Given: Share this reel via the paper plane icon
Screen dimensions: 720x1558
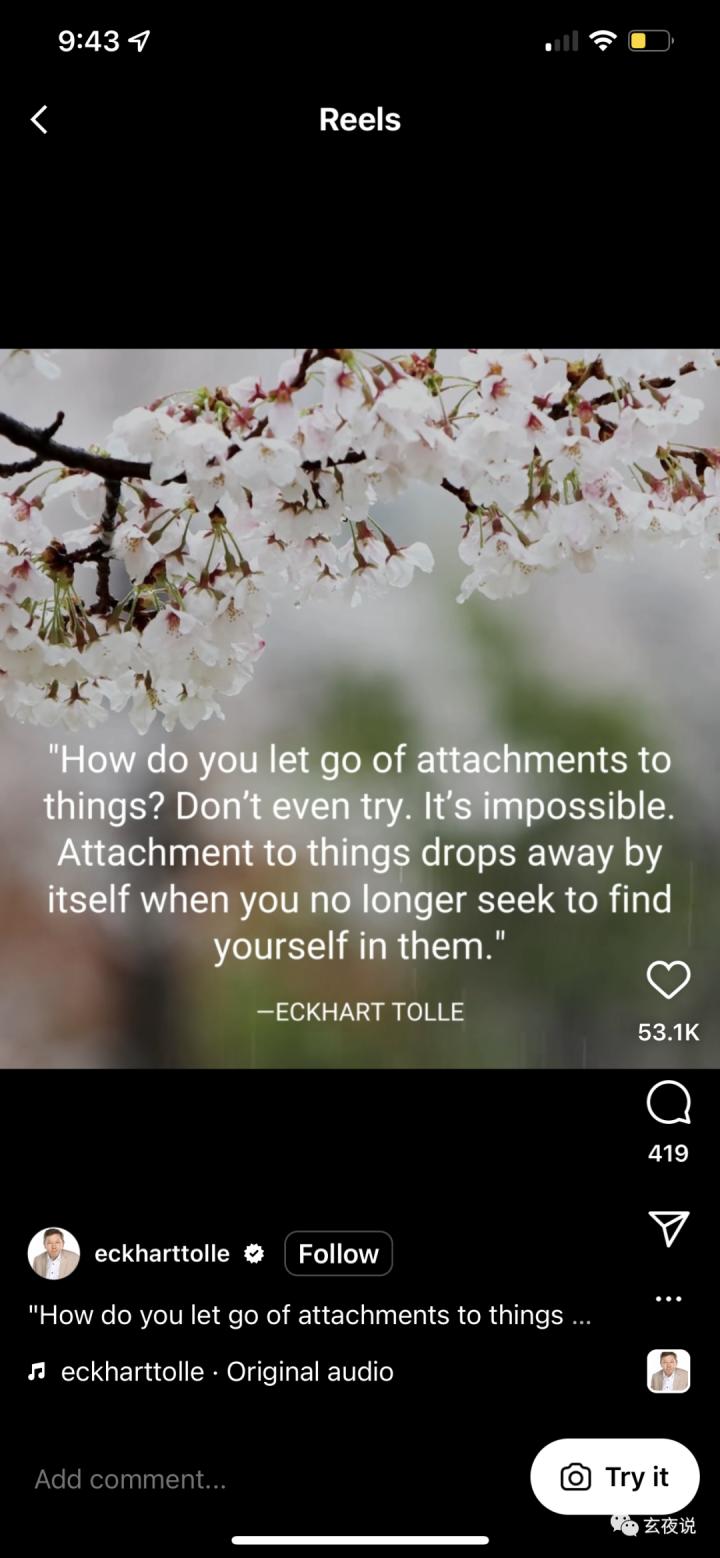Looking at the screenshot, I should [668, 1229].
